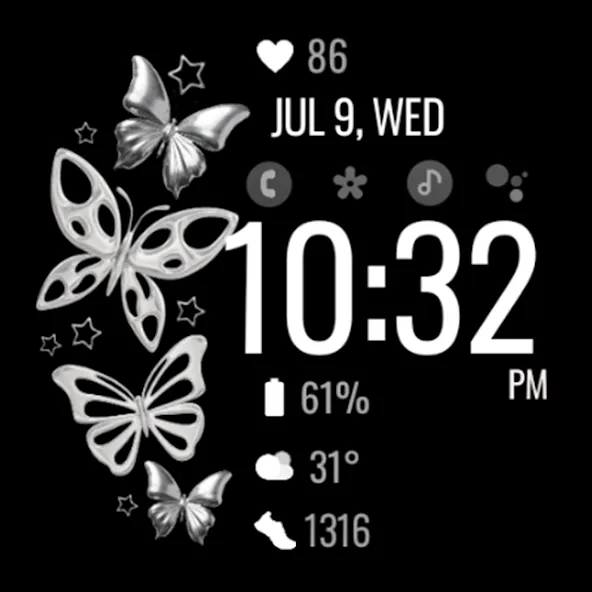Open the phone dialer shortcut
The image size is (592, 592).
pos(269,184)
